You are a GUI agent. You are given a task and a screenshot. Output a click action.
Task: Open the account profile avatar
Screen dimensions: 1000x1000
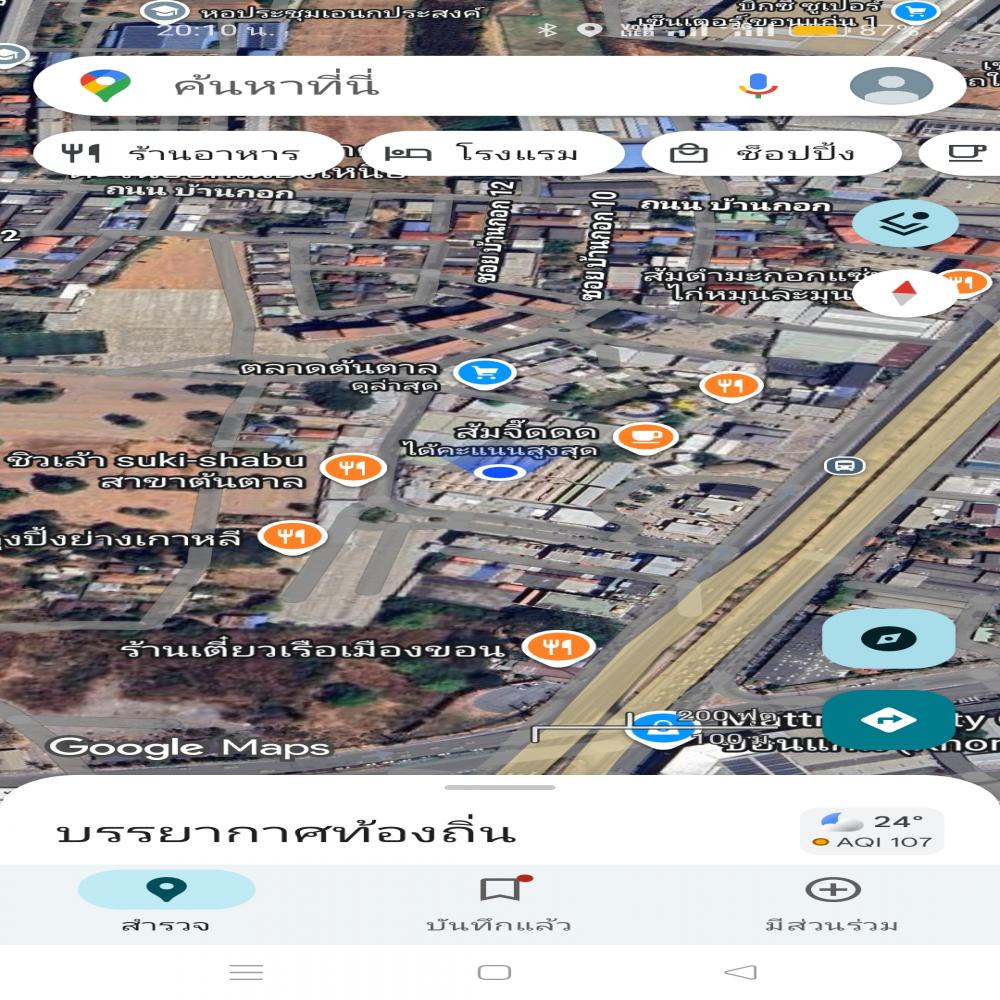[890, 86]
